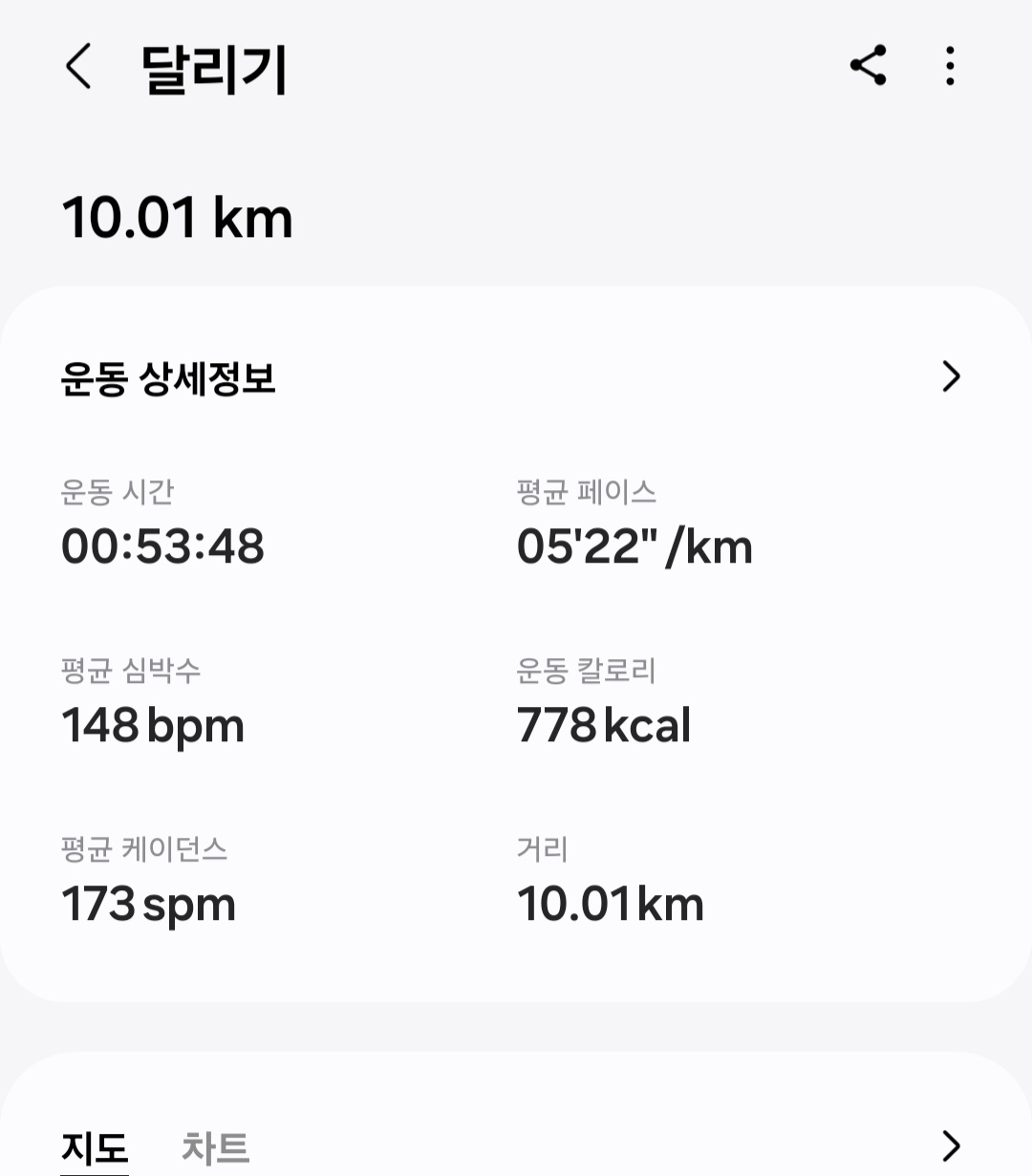Go back from the 달리기 screen
1032x1176 pixels.
pos(78,68)
